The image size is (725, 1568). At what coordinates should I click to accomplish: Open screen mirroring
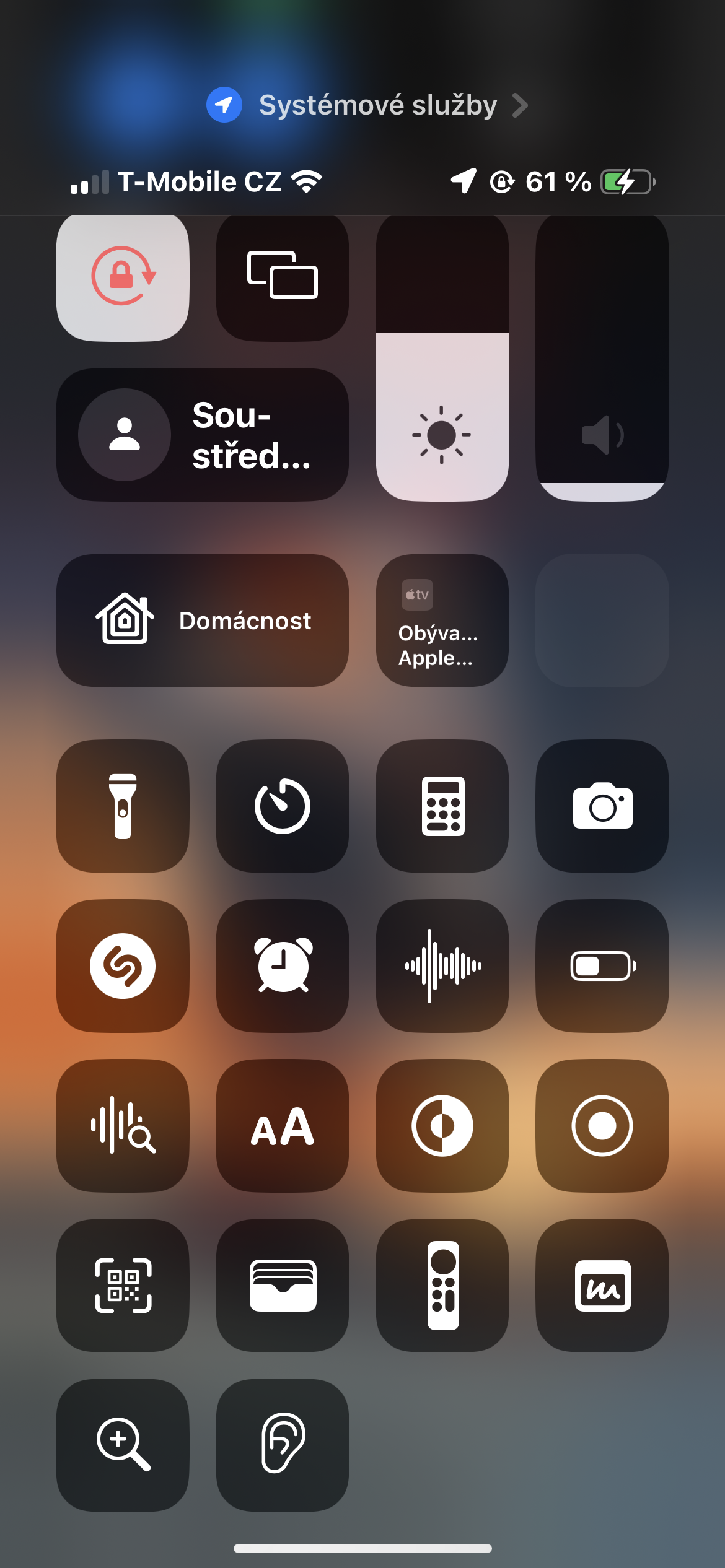(x=283, y=276)
